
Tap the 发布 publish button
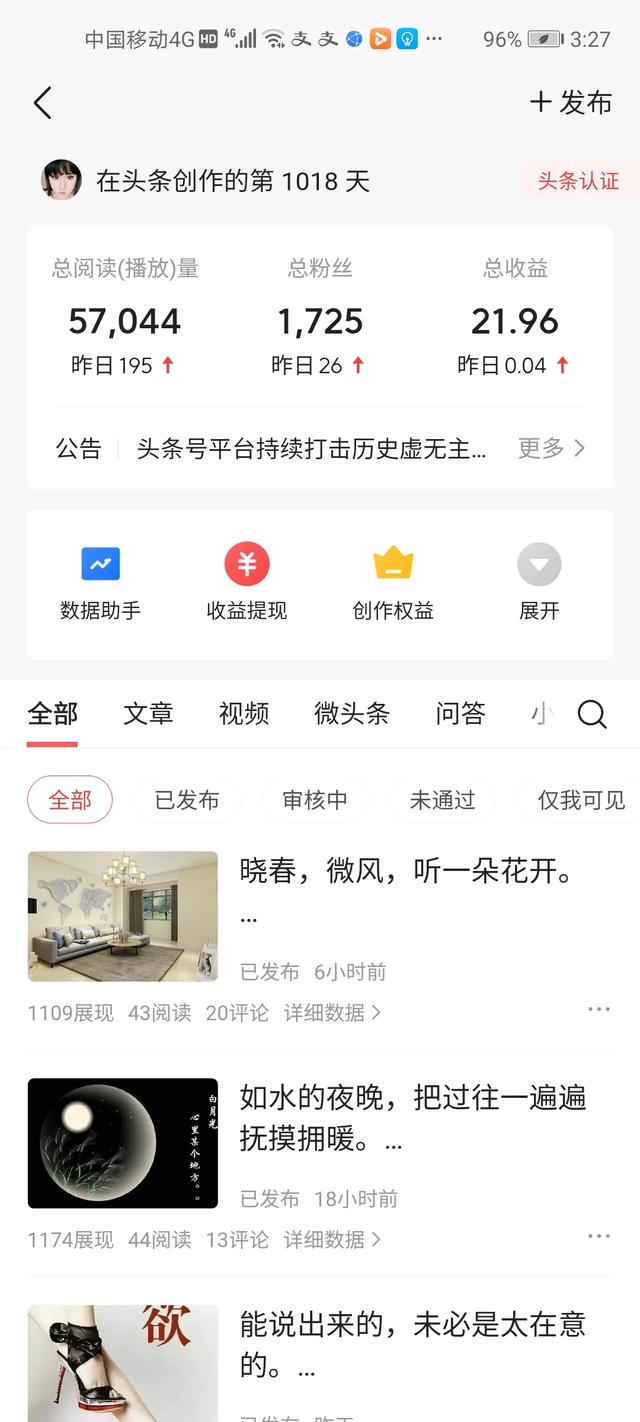coord(570,103)
